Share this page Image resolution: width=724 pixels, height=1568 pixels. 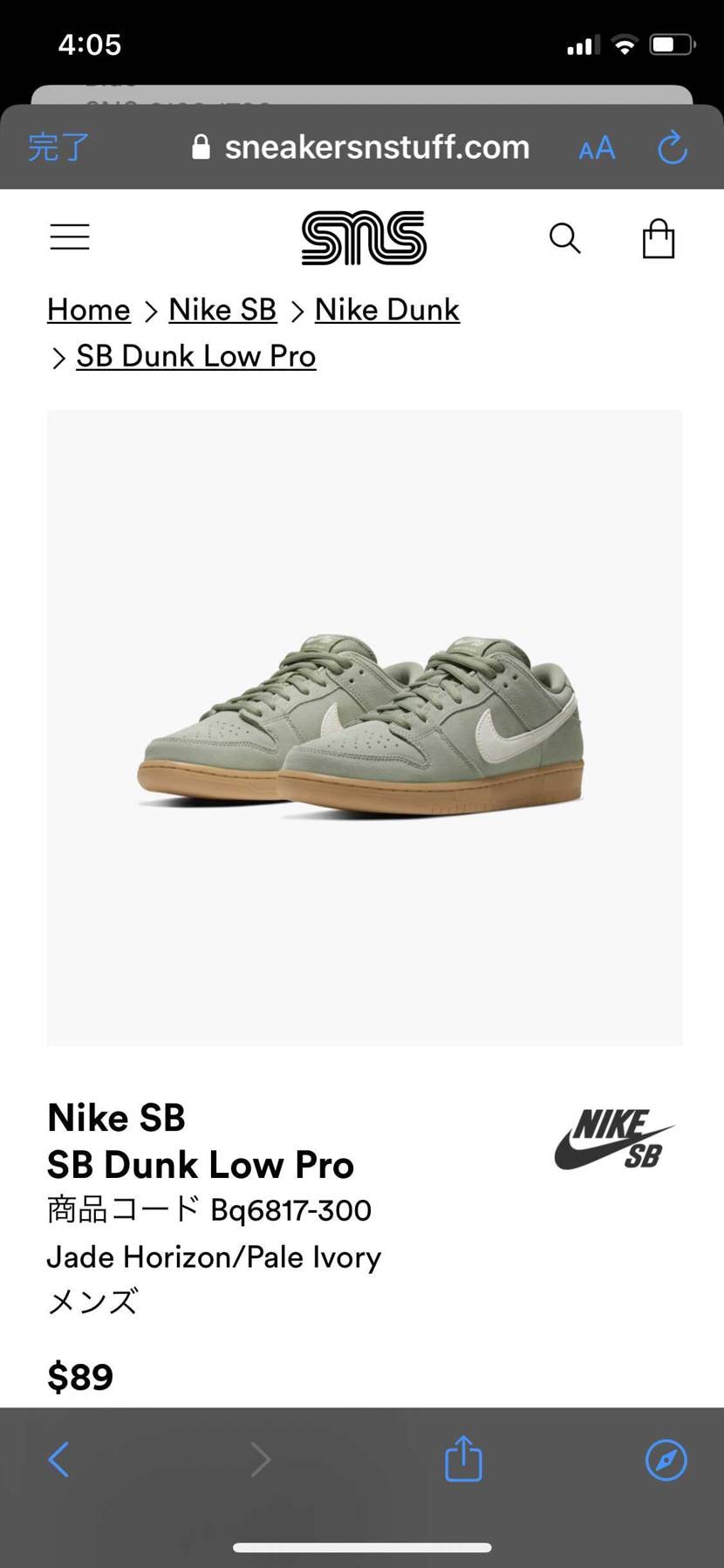pyautogui.click(x=463, y=1458)
